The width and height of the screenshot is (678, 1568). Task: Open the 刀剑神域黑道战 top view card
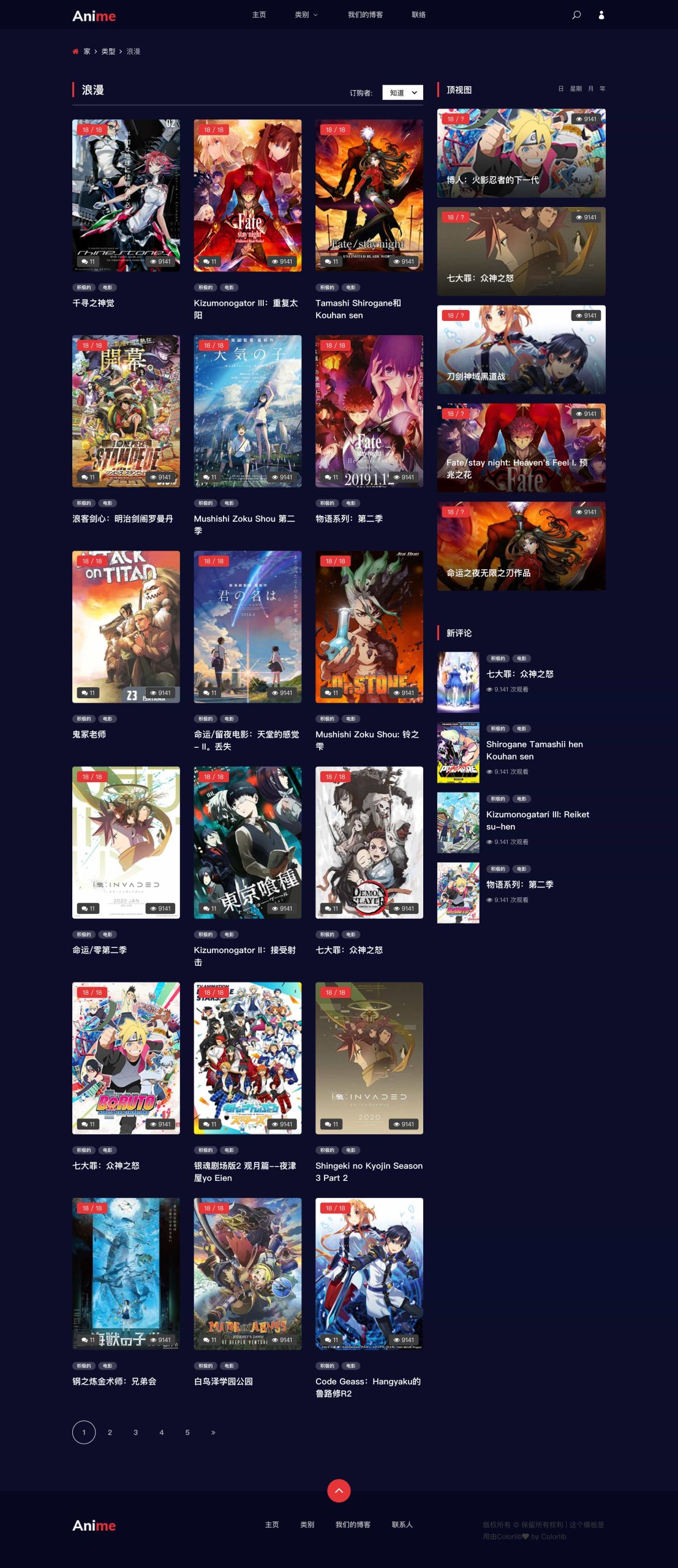point(521,349)
